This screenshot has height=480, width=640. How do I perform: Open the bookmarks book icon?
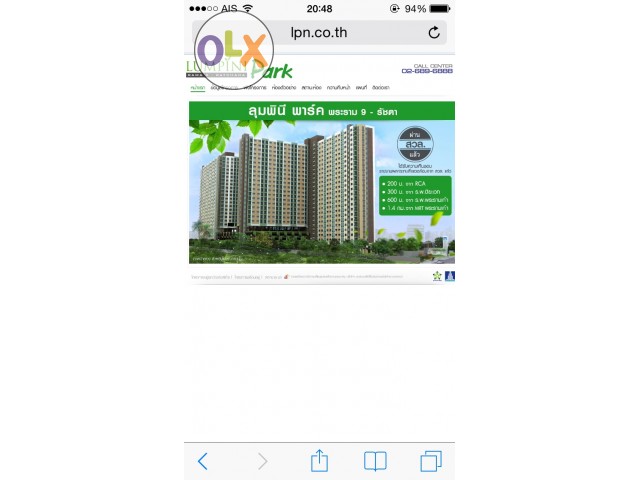coord(375,461)
